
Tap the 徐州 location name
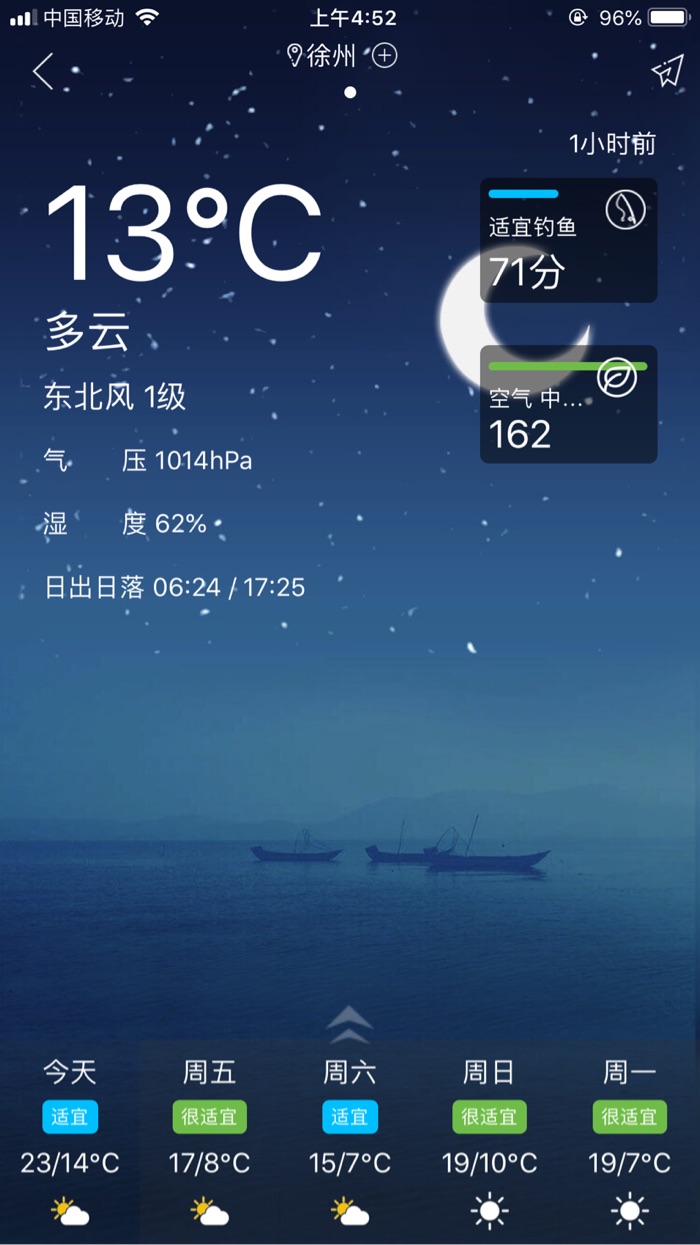tap(330, 56)
